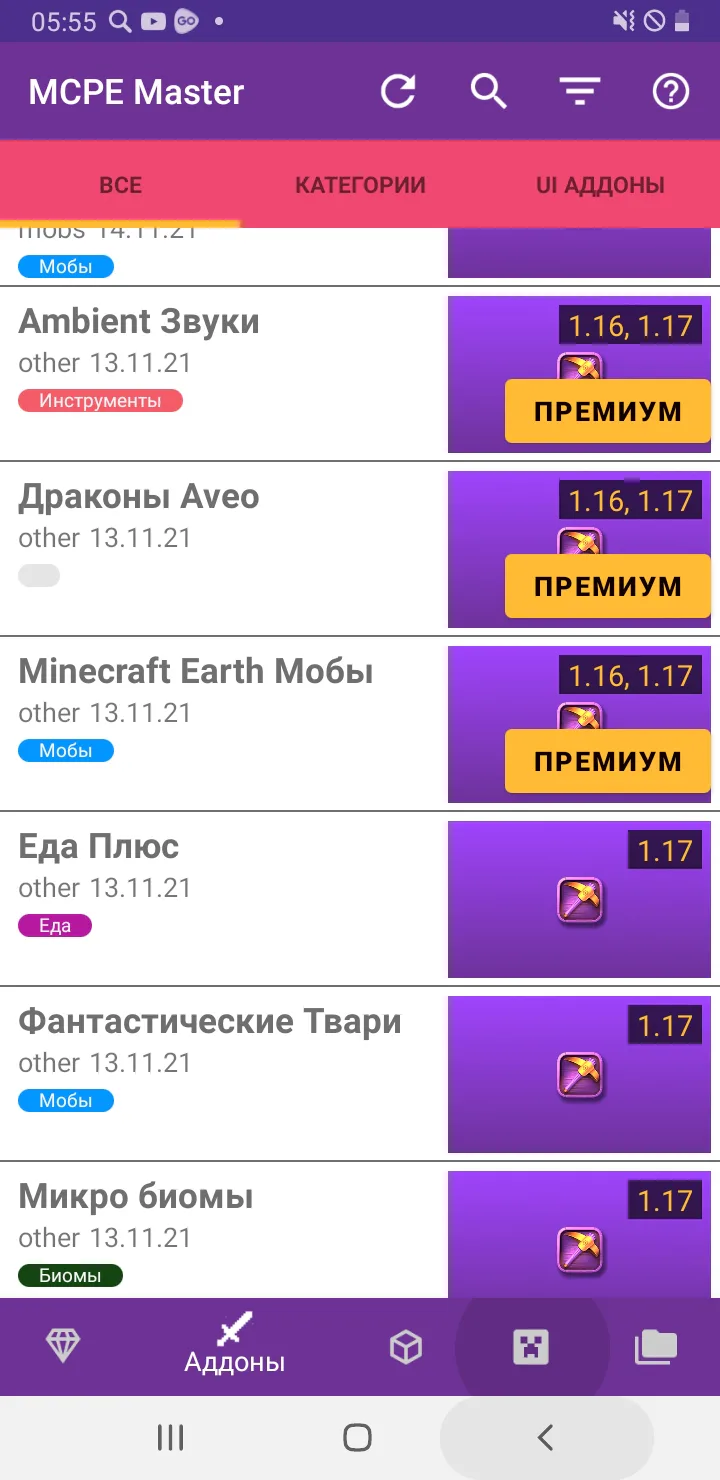
Task: Open the Еда Плюс addon
Action: pyautogui.click(x=99, y=846)
